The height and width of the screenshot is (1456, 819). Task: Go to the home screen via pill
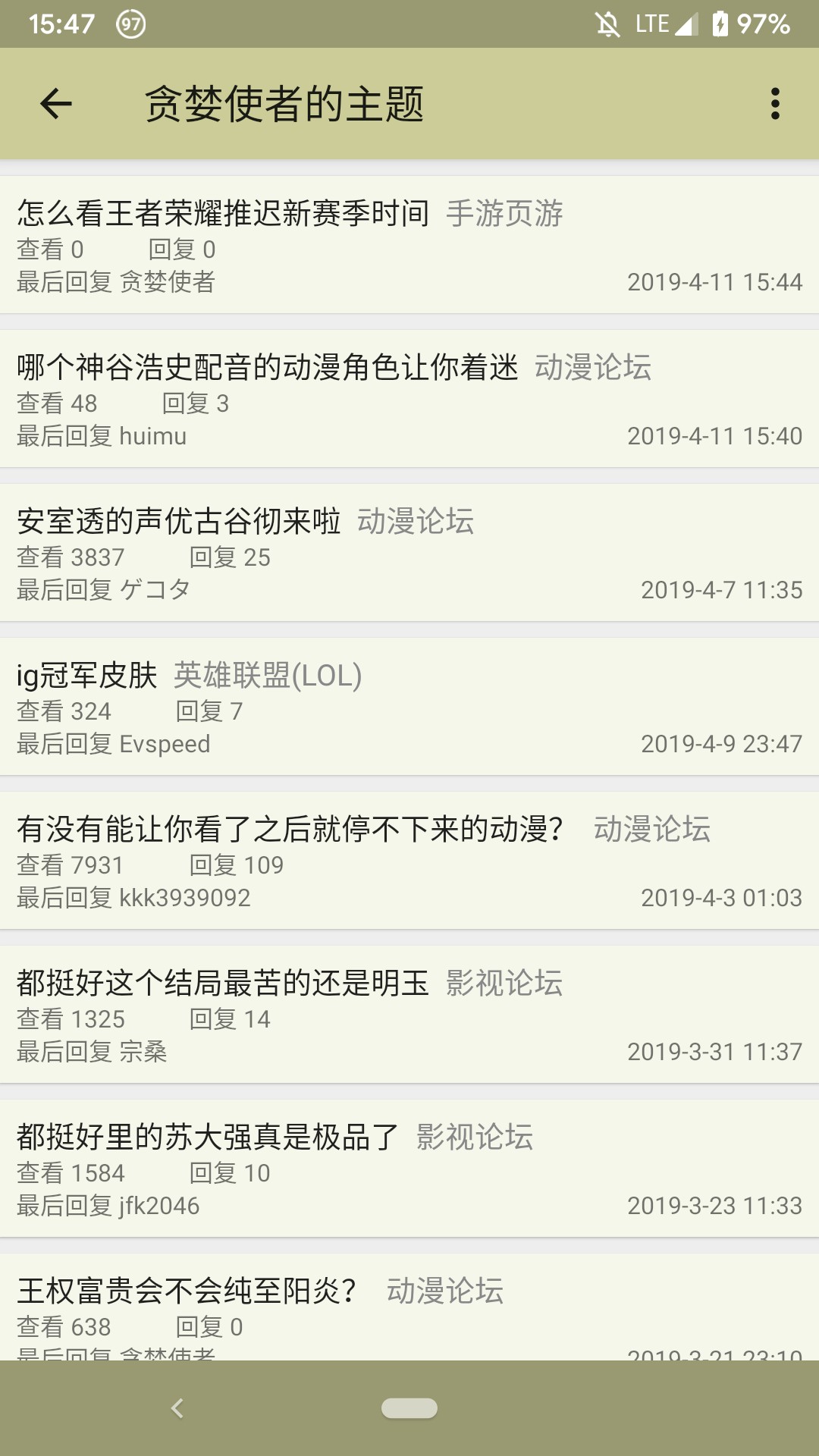tap(409, 1408)
